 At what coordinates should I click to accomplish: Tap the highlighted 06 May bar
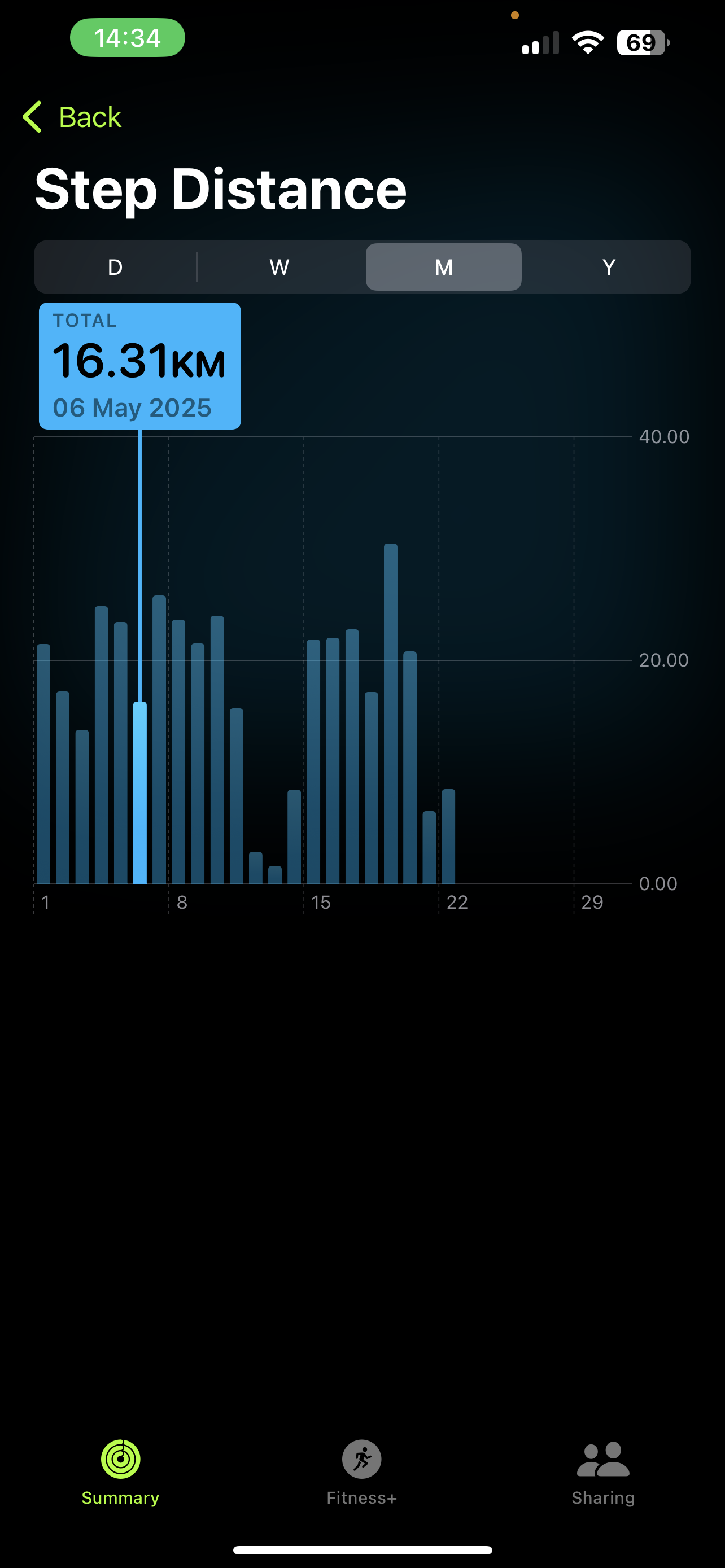(140, 792)
